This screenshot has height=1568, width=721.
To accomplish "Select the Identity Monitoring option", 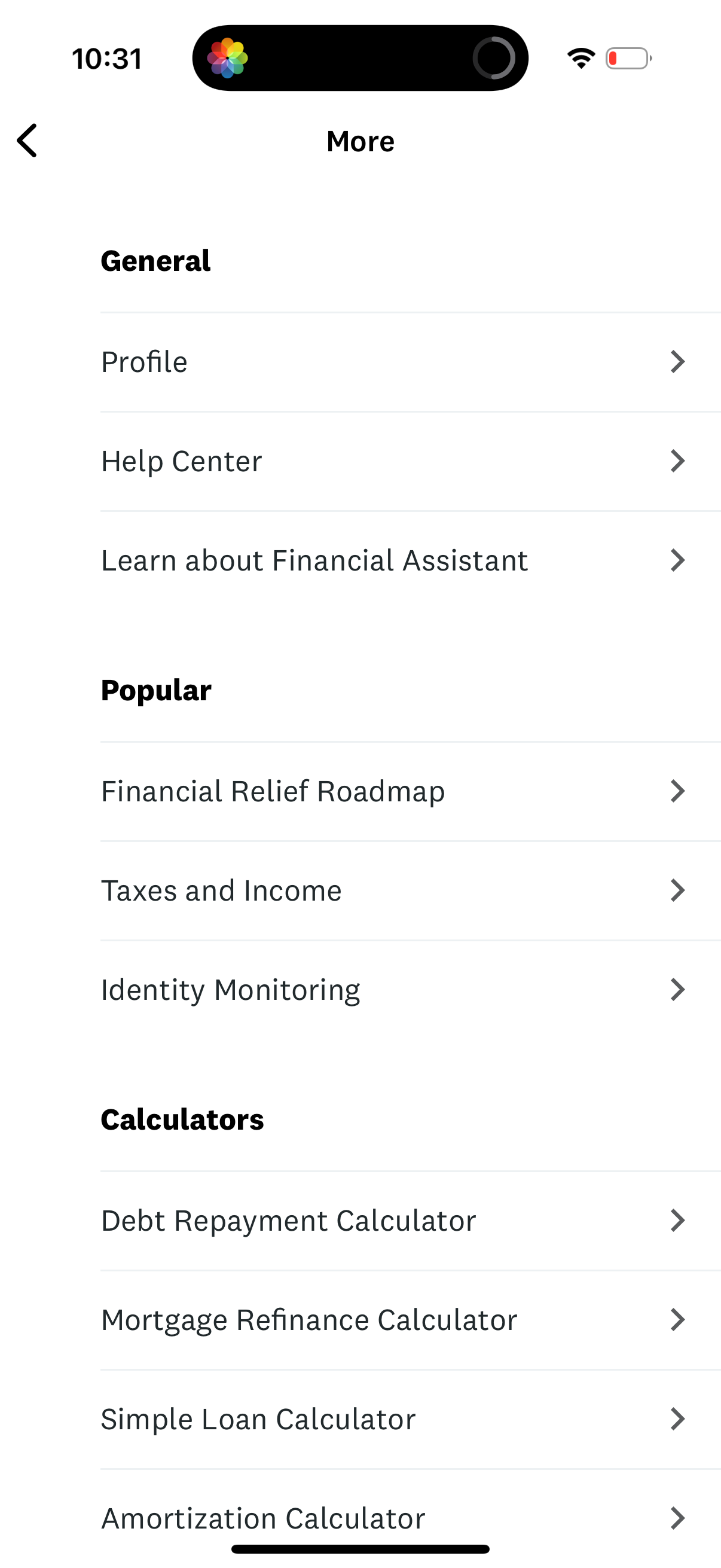I will coord(231,989).
